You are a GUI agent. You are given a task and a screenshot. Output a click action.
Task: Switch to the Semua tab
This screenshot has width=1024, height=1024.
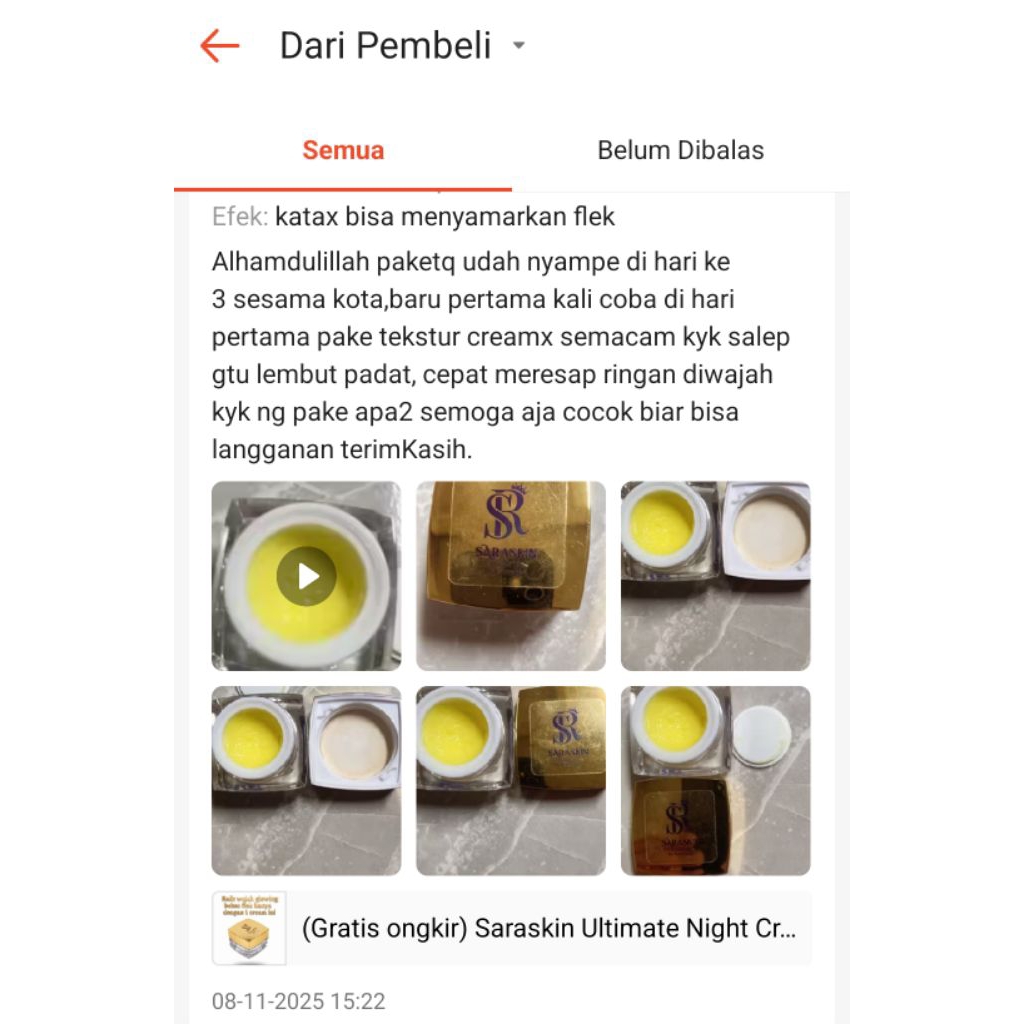point(343,151)
